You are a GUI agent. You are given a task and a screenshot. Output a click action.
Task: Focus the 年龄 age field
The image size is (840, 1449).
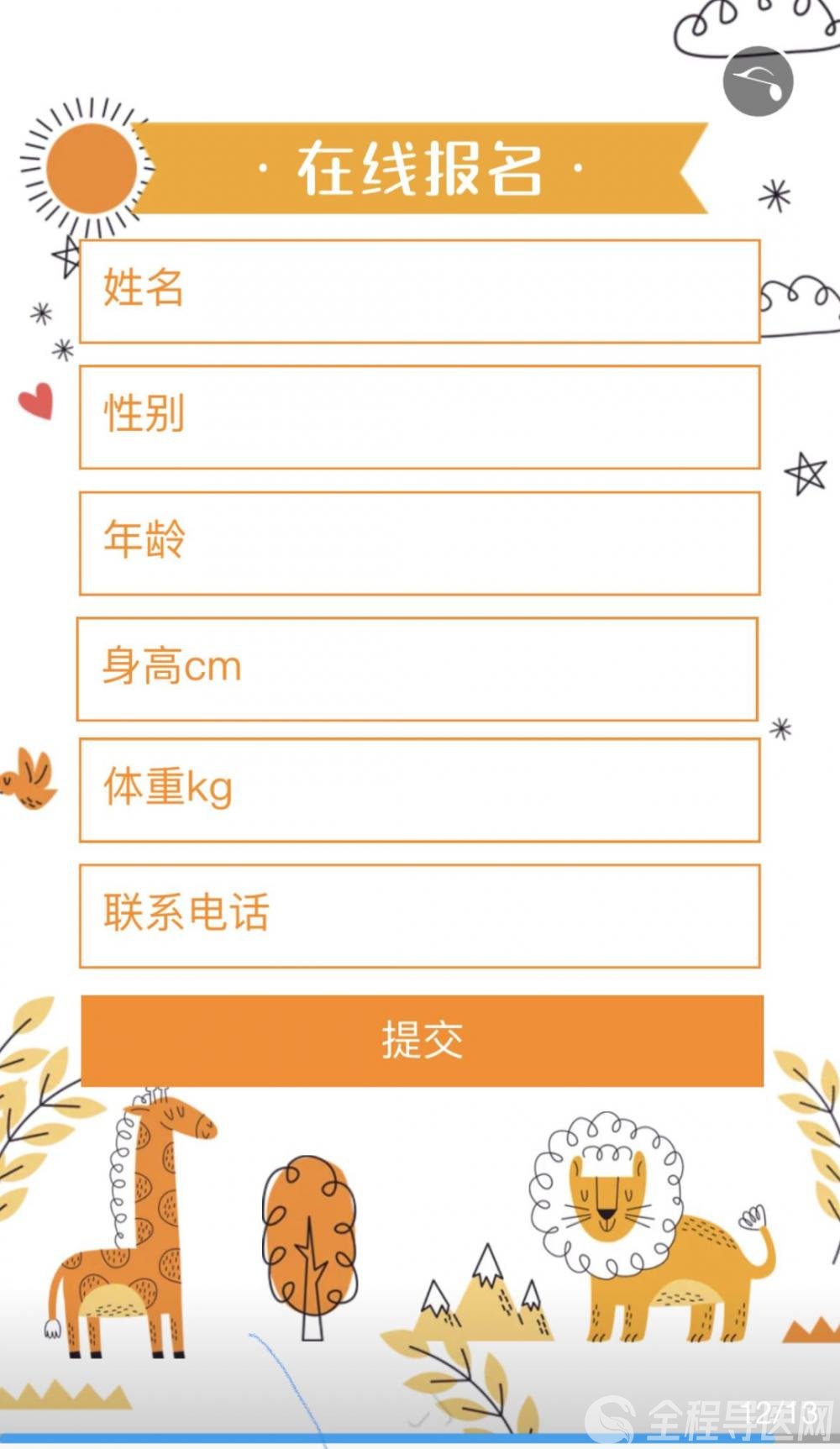[x=420, y=543]
